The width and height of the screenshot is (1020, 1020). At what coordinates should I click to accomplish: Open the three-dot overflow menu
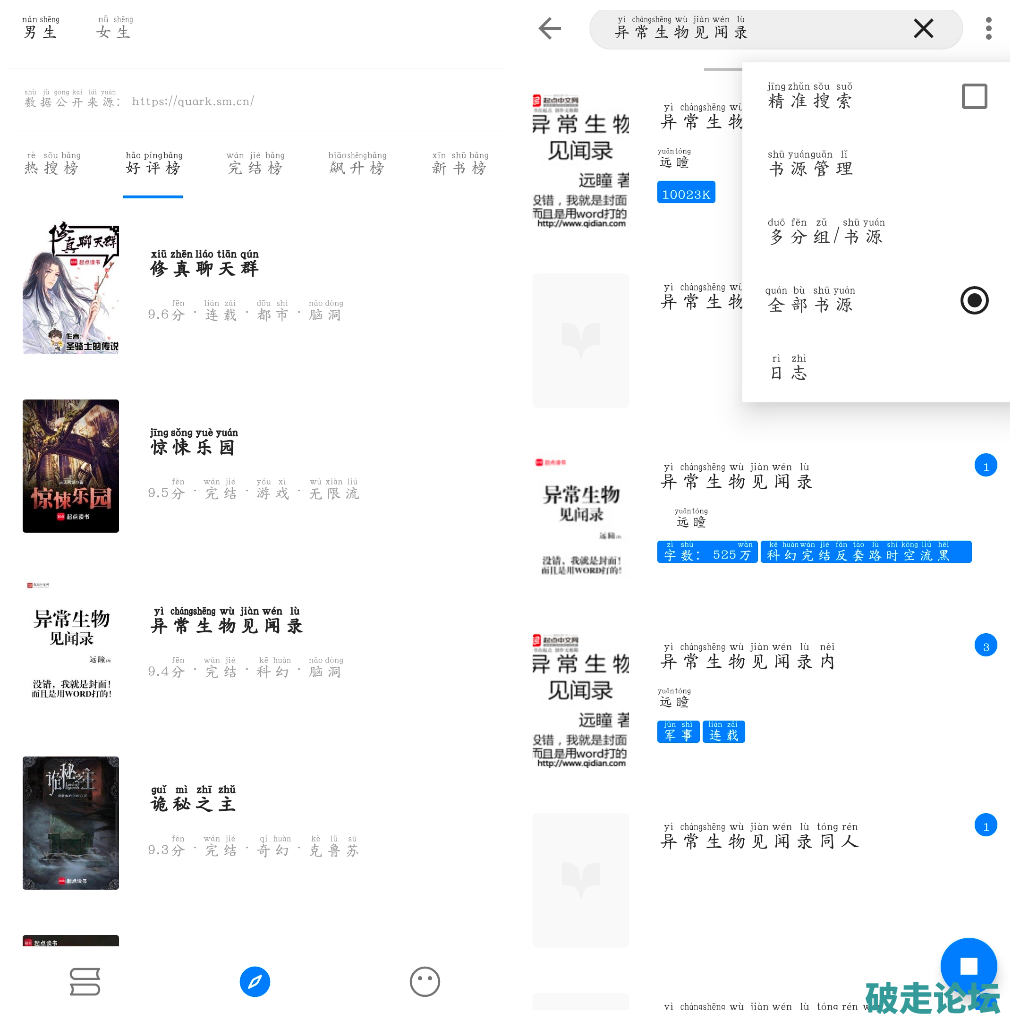pyautogui.click(x=988, y=29)
